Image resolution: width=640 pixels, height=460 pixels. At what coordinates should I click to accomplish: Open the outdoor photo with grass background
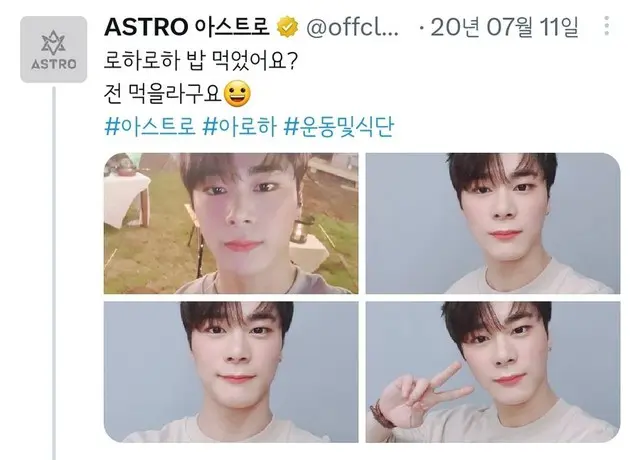(x=231, y=223)
